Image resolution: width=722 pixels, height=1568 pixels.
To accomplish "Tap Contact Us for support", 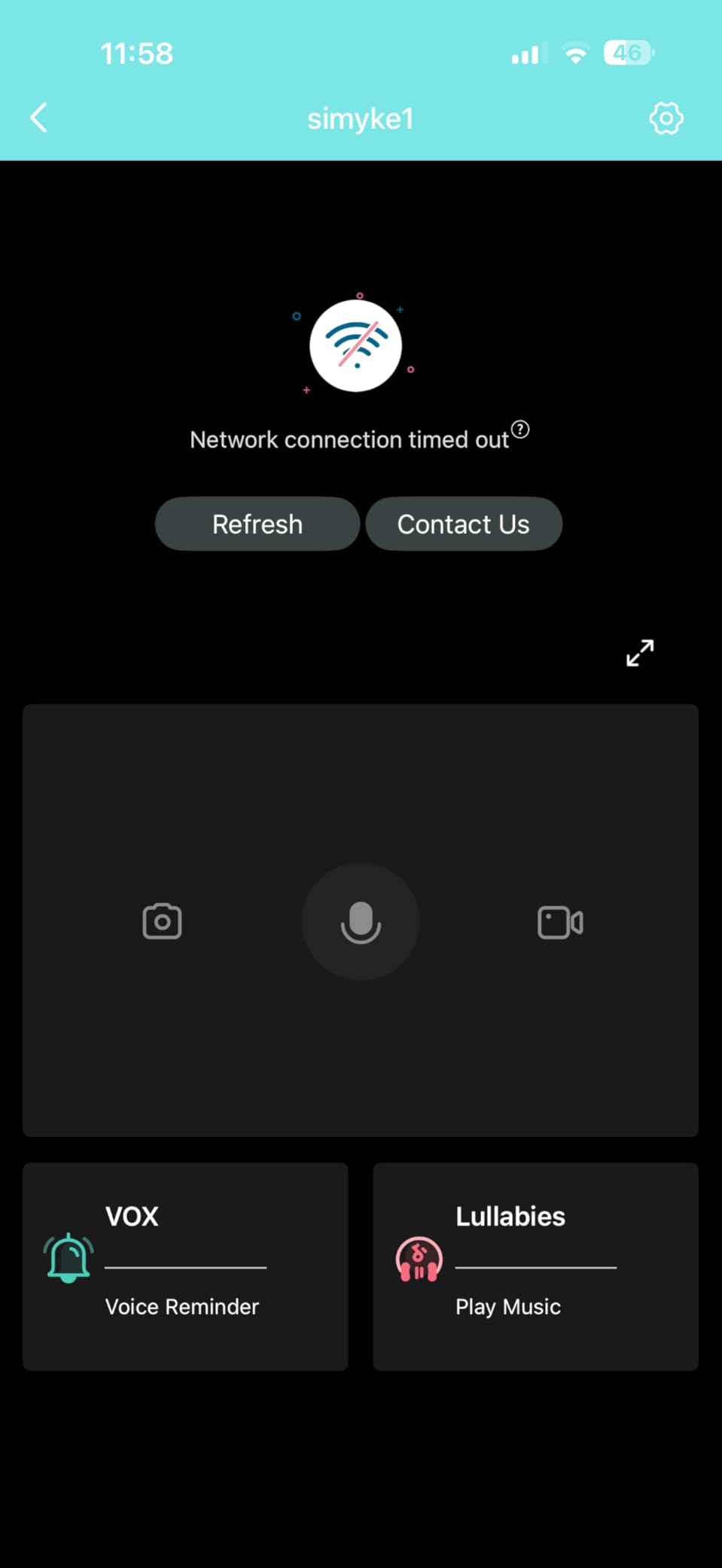I will 464,524.
